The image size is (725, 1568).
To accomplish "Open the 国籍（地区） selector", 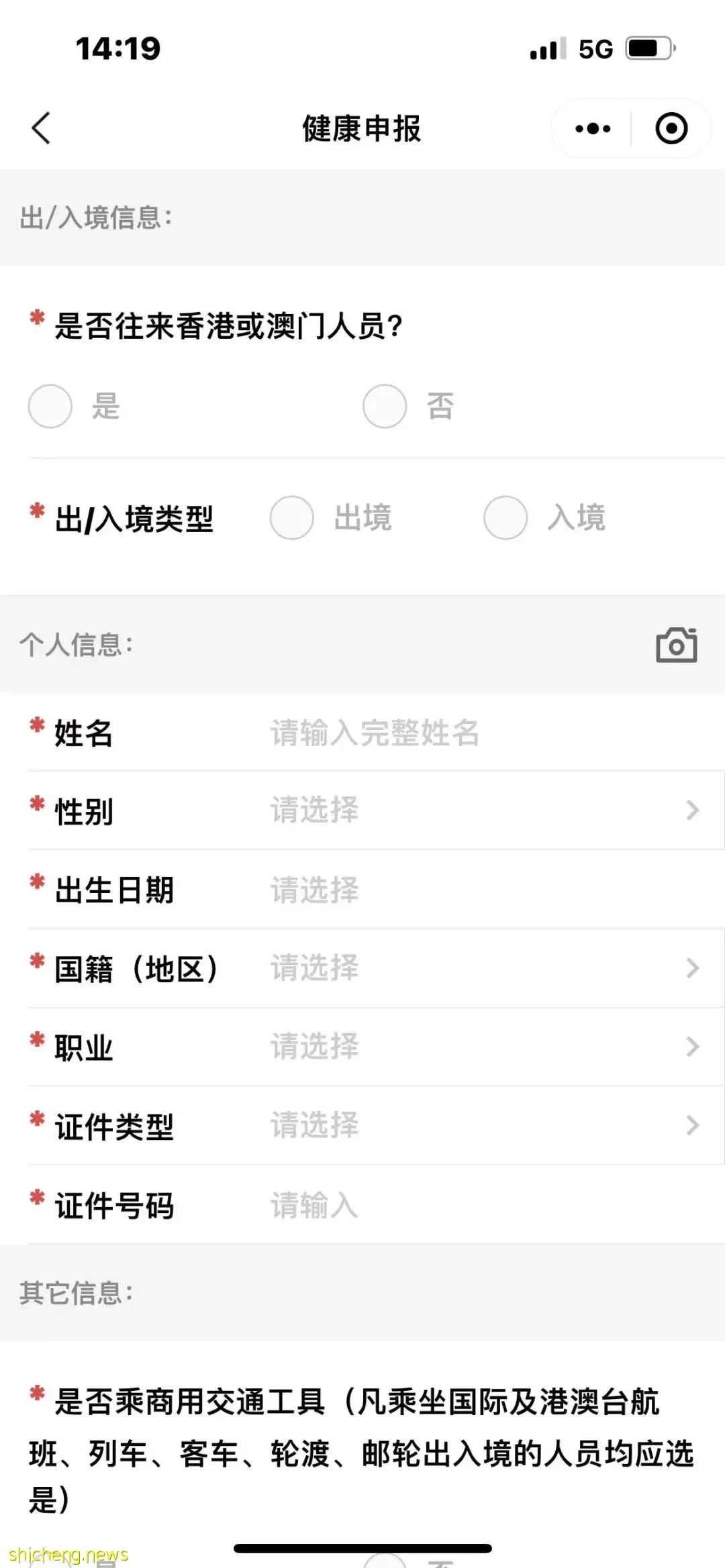I will (470, 968).
